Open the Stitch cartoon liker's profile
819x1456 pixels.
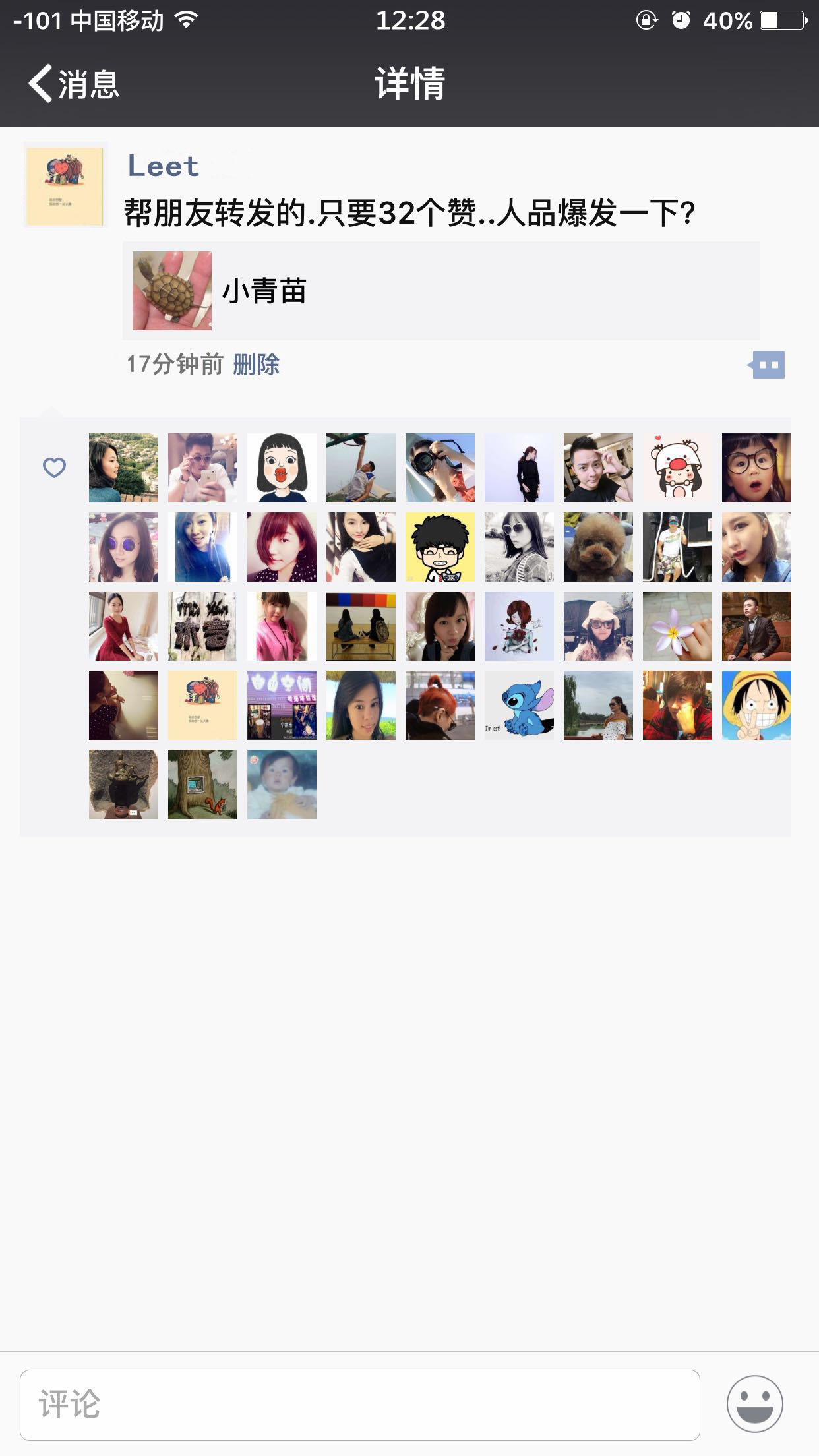519,705
